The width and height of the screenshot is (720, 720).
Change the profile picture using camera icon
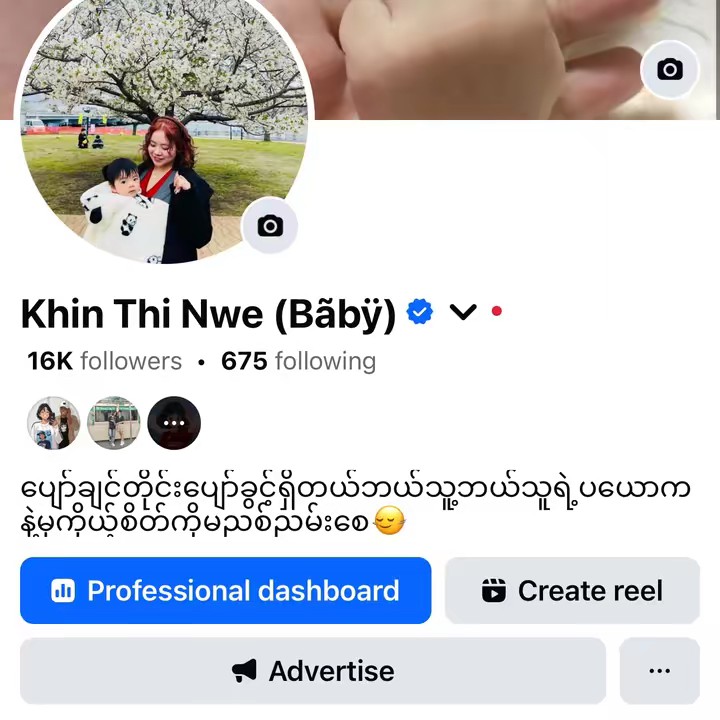269,226
